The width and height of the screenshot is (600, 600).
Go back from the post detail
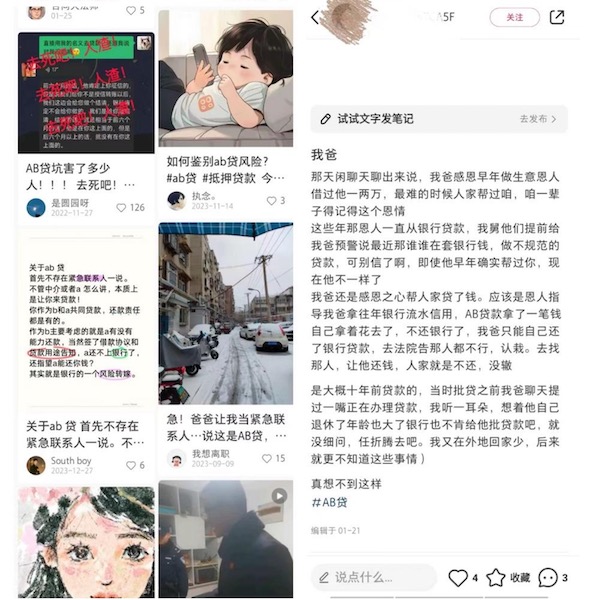[x=316, y=17]
